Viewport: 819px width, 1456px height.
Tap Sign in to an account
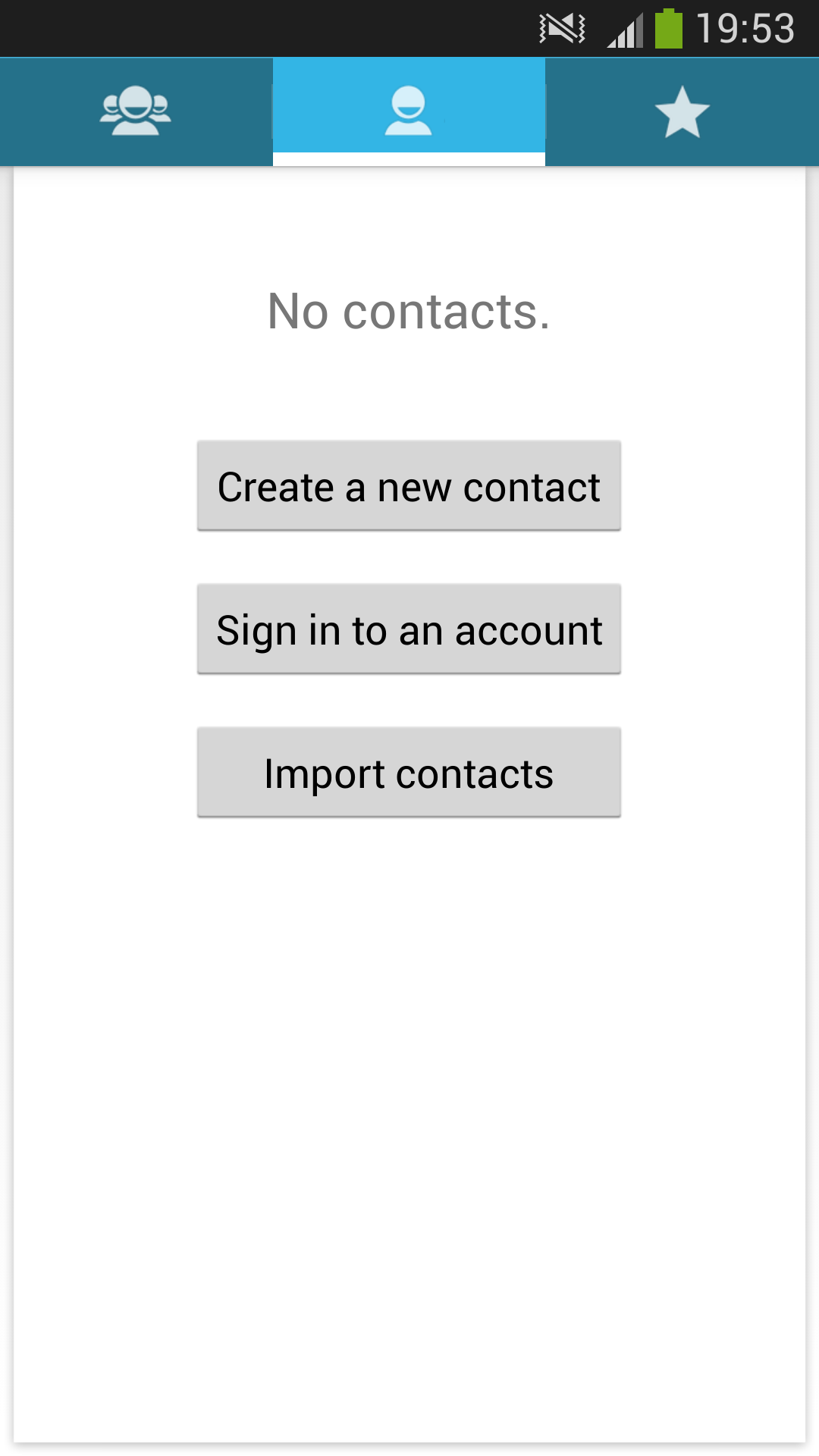[x=409, y=629]
